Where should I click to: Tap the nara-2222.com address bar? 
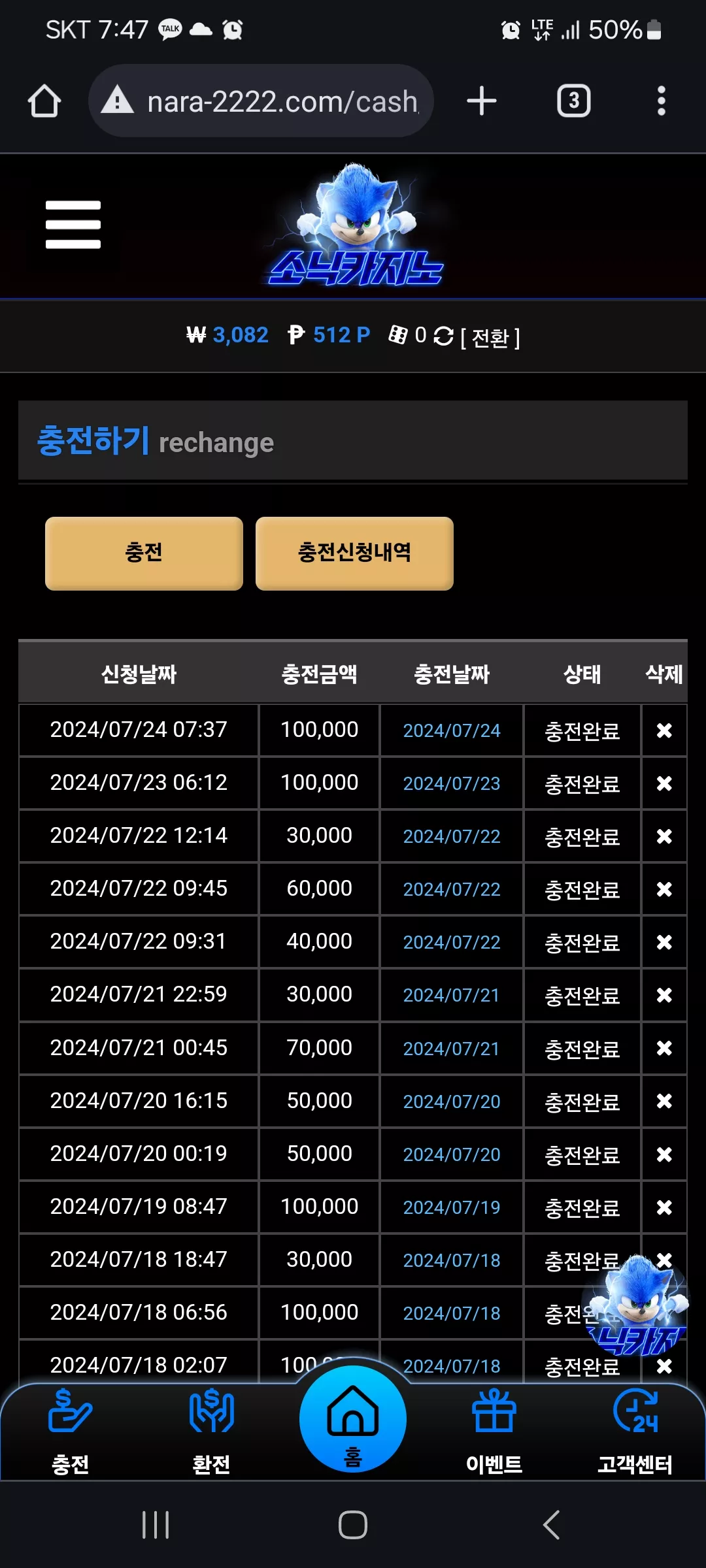[x=261, y=101]
